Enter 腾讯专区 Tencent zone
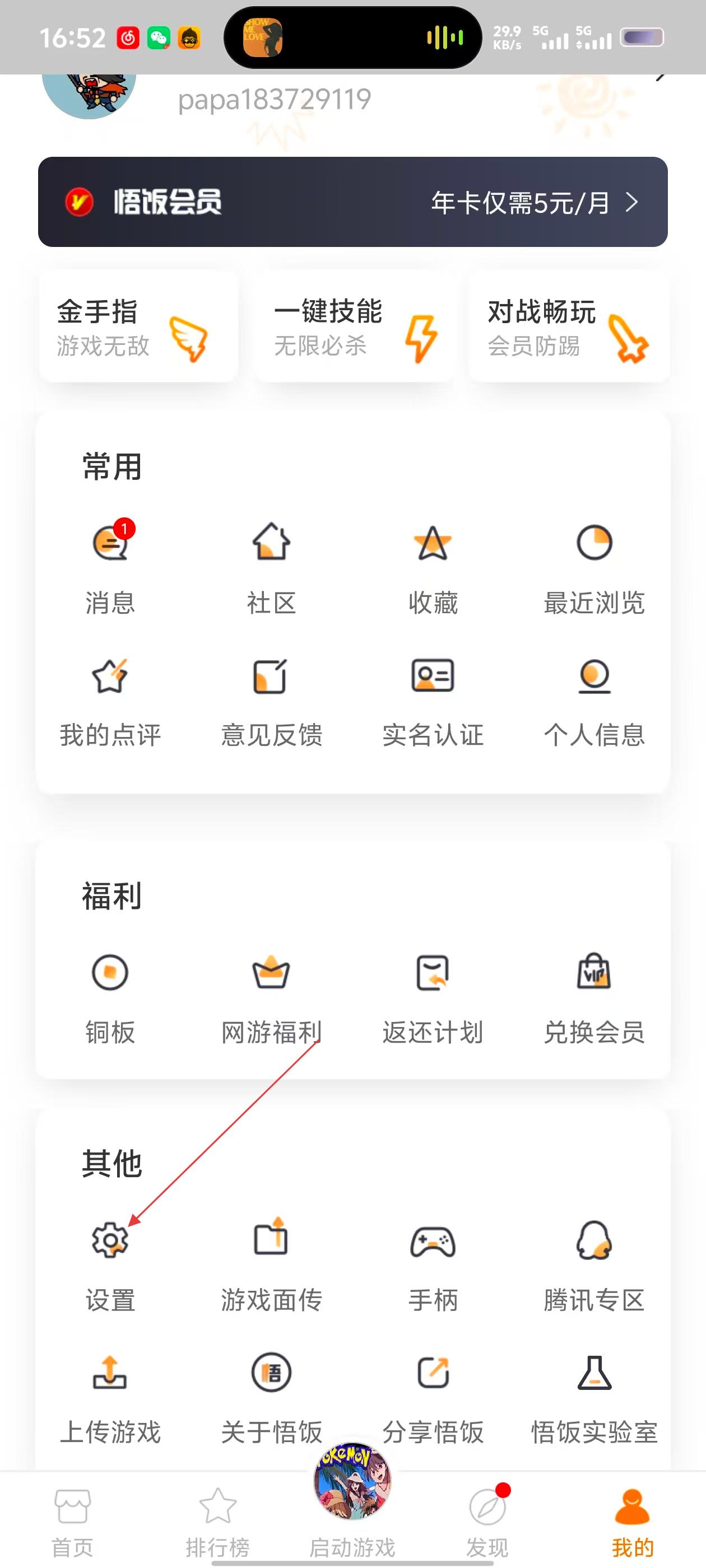This screenshot has width=706, height=1568. click(x=594, y=1262)
